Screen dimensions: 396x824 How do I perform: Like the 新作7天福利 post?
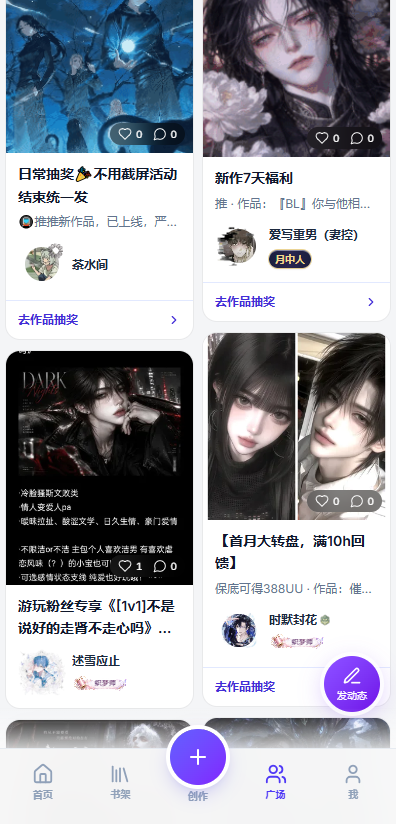[x=328, y=138]
